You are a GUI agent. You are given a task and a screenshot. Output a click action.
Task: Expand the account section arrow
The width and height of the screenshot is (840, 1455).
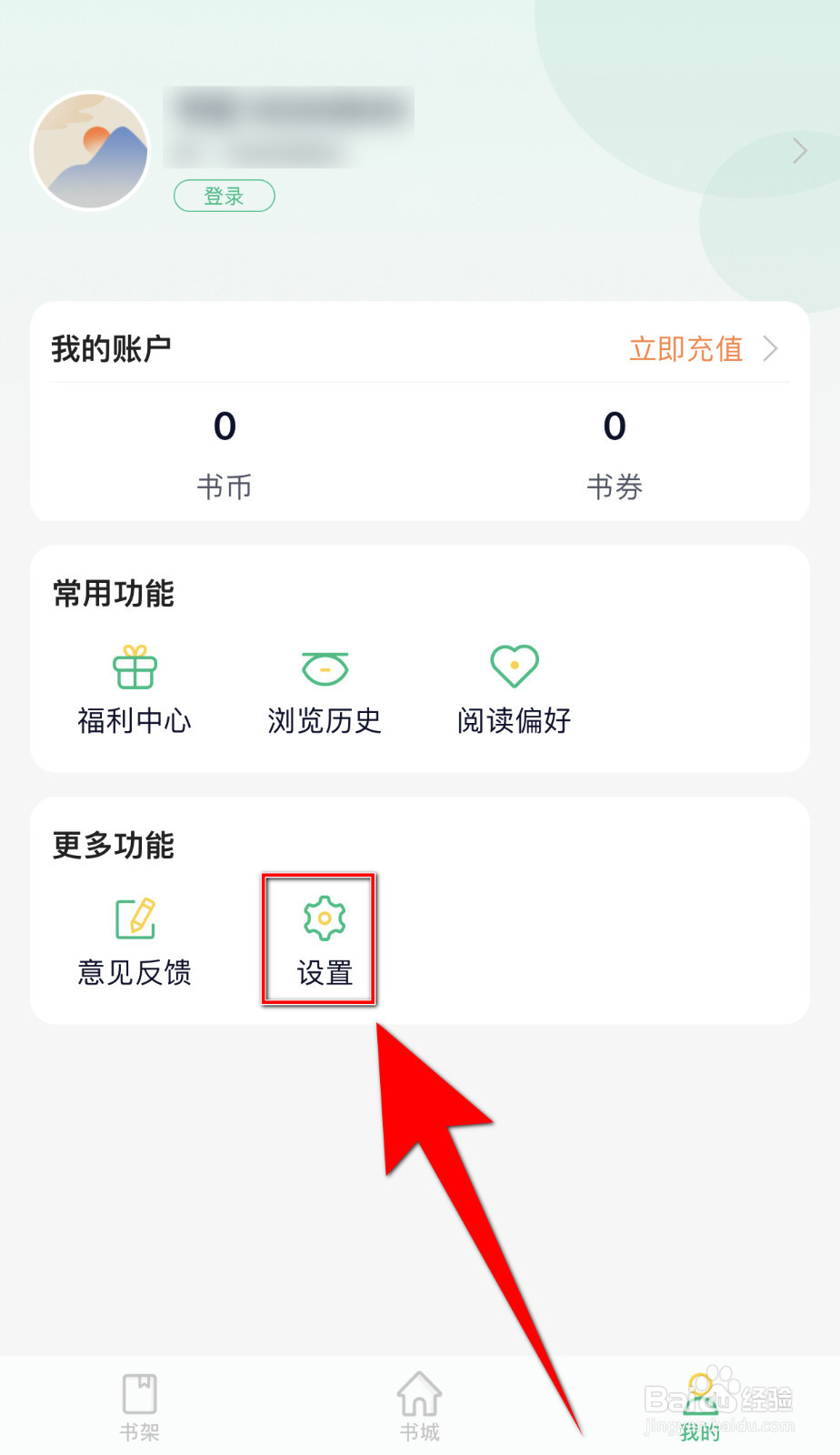point(772,348)
